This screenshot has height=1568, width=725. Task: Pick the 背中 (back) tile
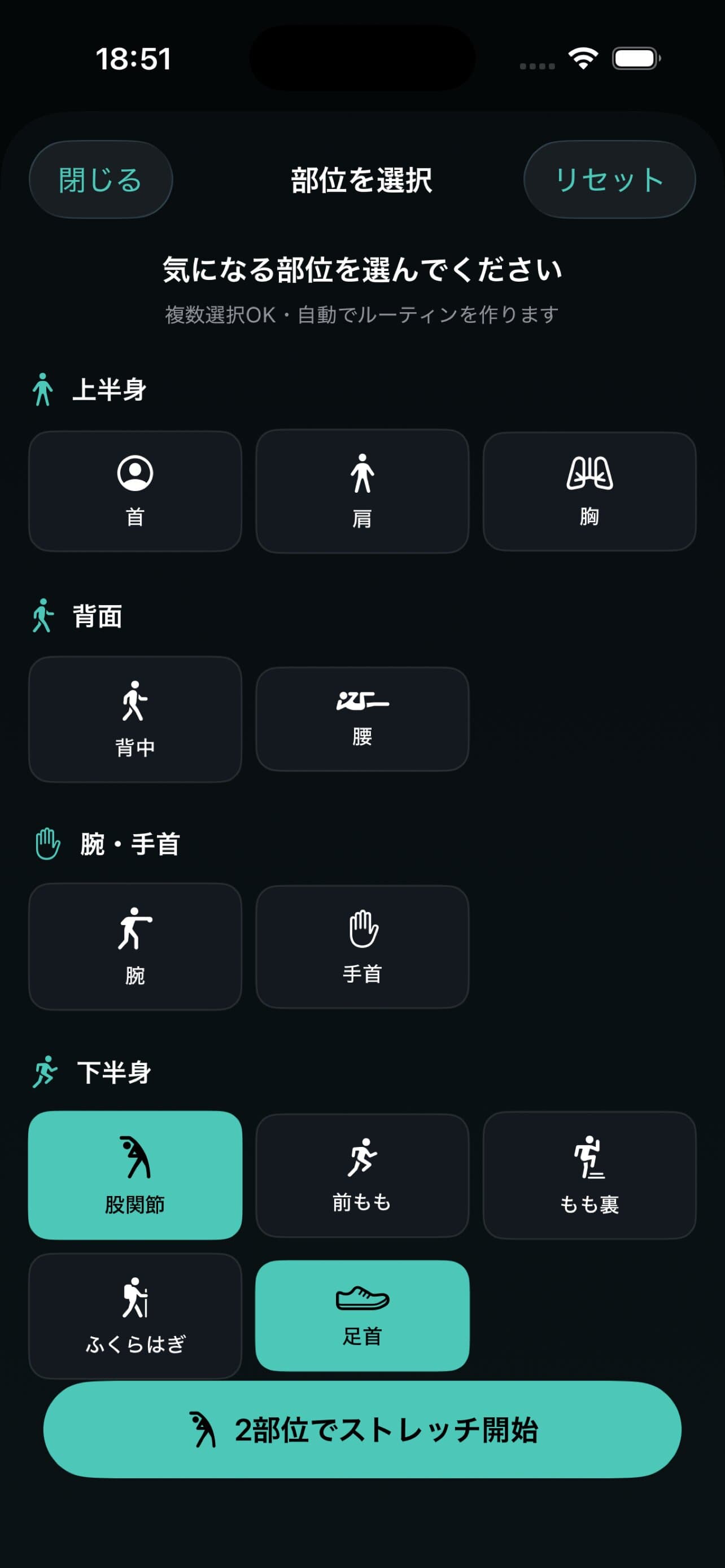(135, 719)
